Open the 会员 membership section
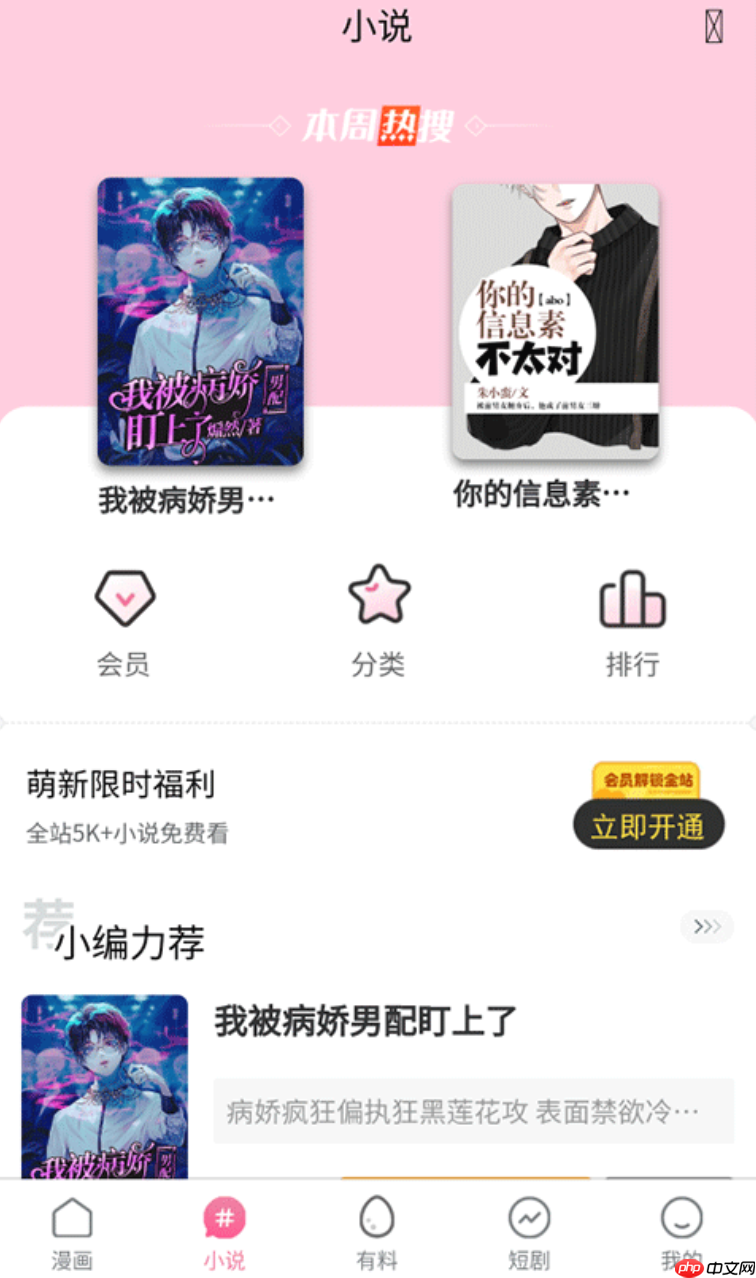756x1278 pixels. 124,620
